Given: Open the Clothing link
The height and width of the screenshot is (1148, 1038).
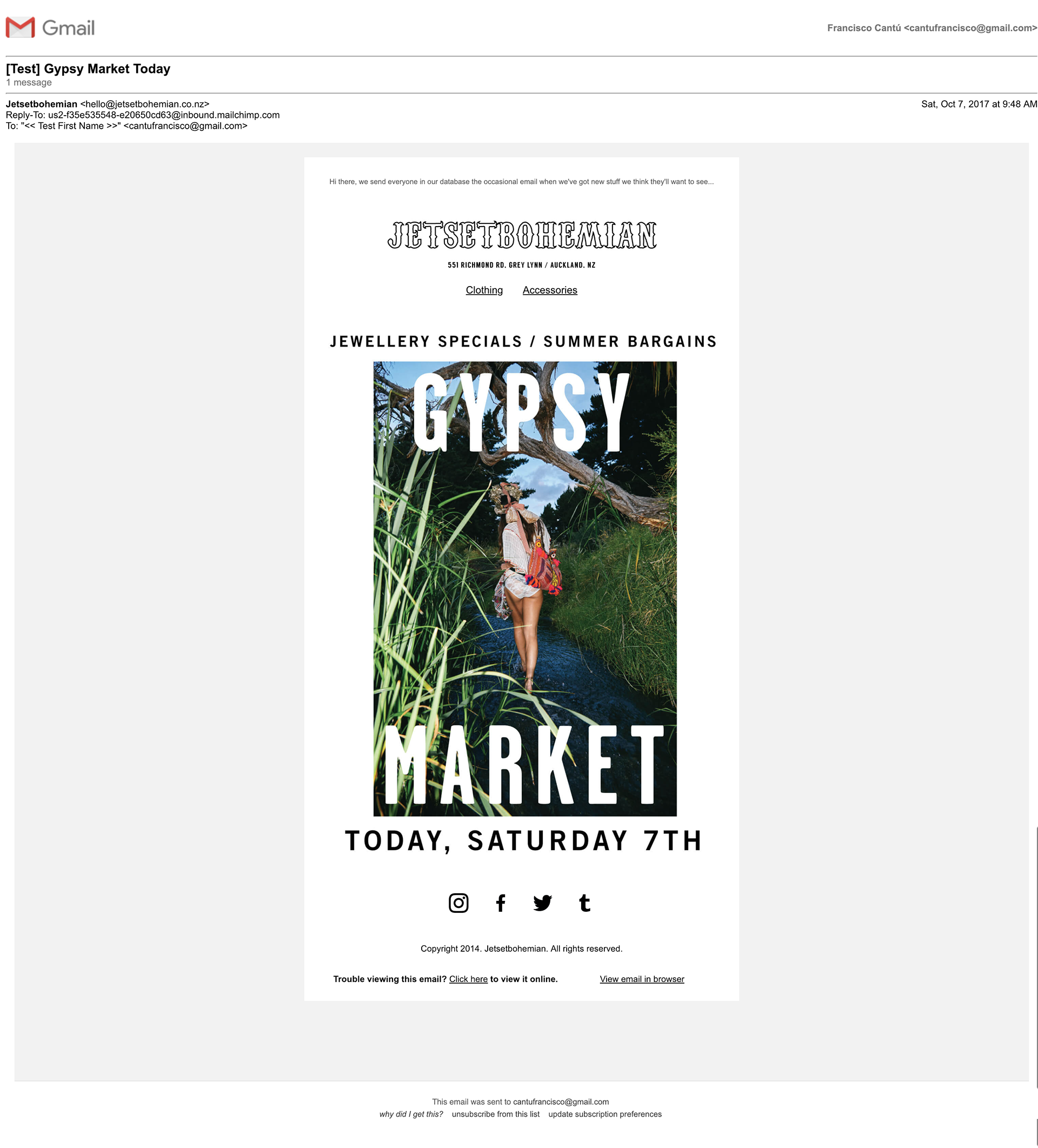Looking at the screenshot, I should 484,290.
